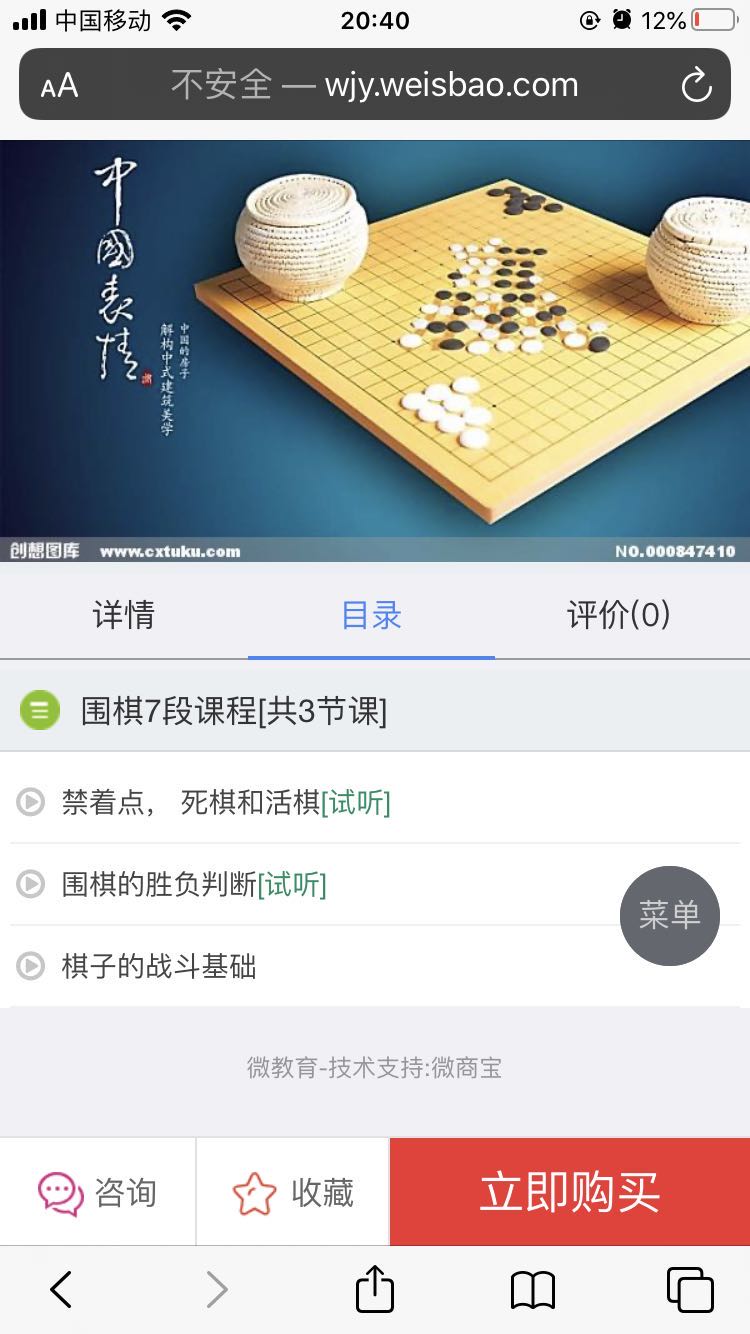Select the 目录 tab
This screenshot has width=750, height=1334.
(x=371, y=615)
